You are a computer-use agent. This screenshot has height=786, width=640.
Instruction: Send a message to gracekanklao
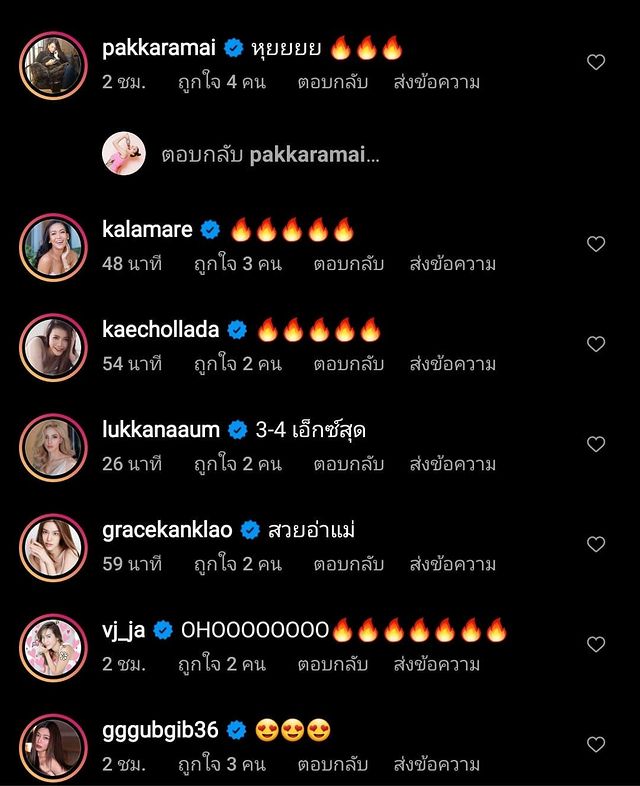click(452, 564)
